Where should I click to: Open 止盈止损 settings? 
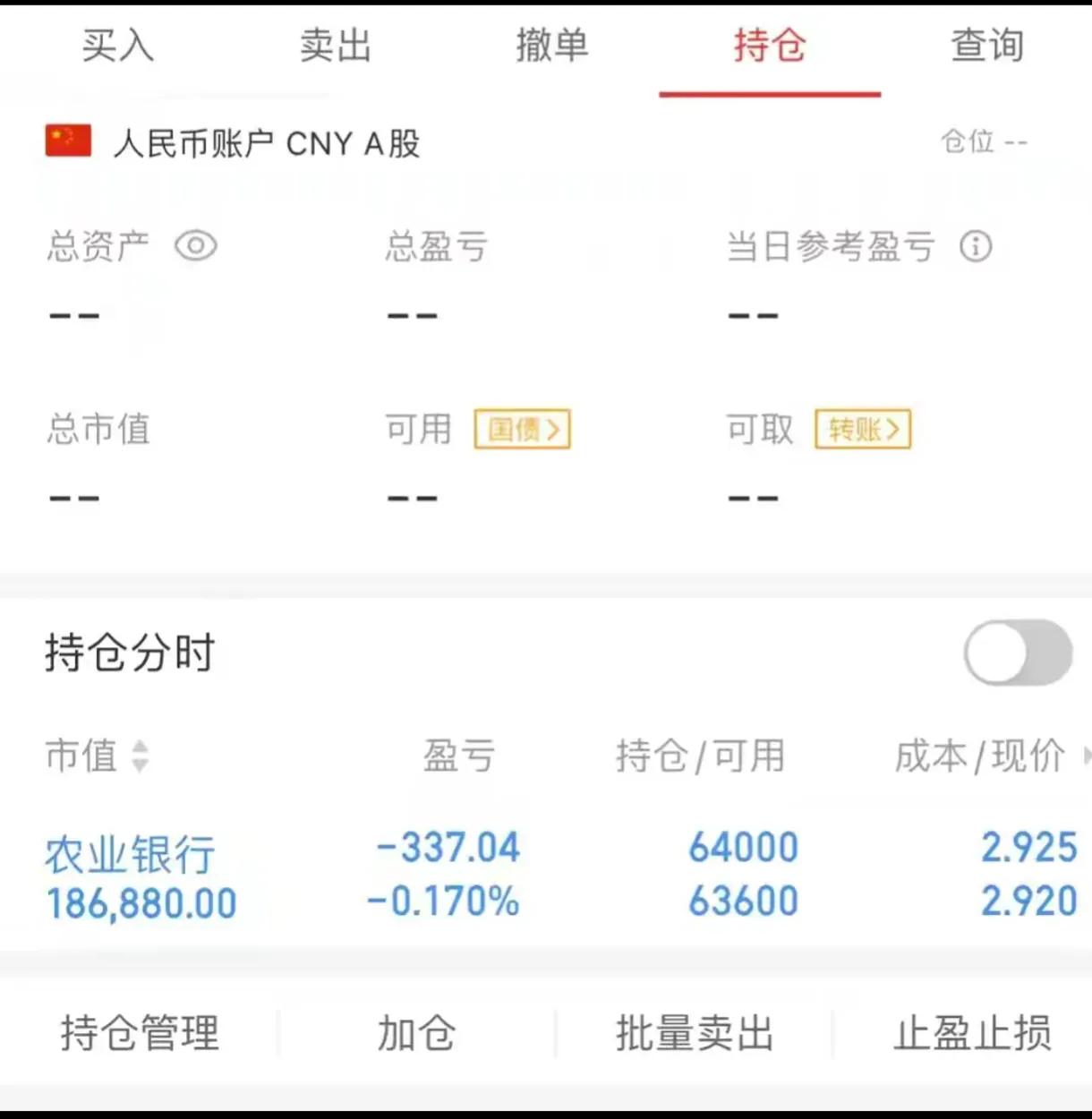click(x=972, y=1033)
